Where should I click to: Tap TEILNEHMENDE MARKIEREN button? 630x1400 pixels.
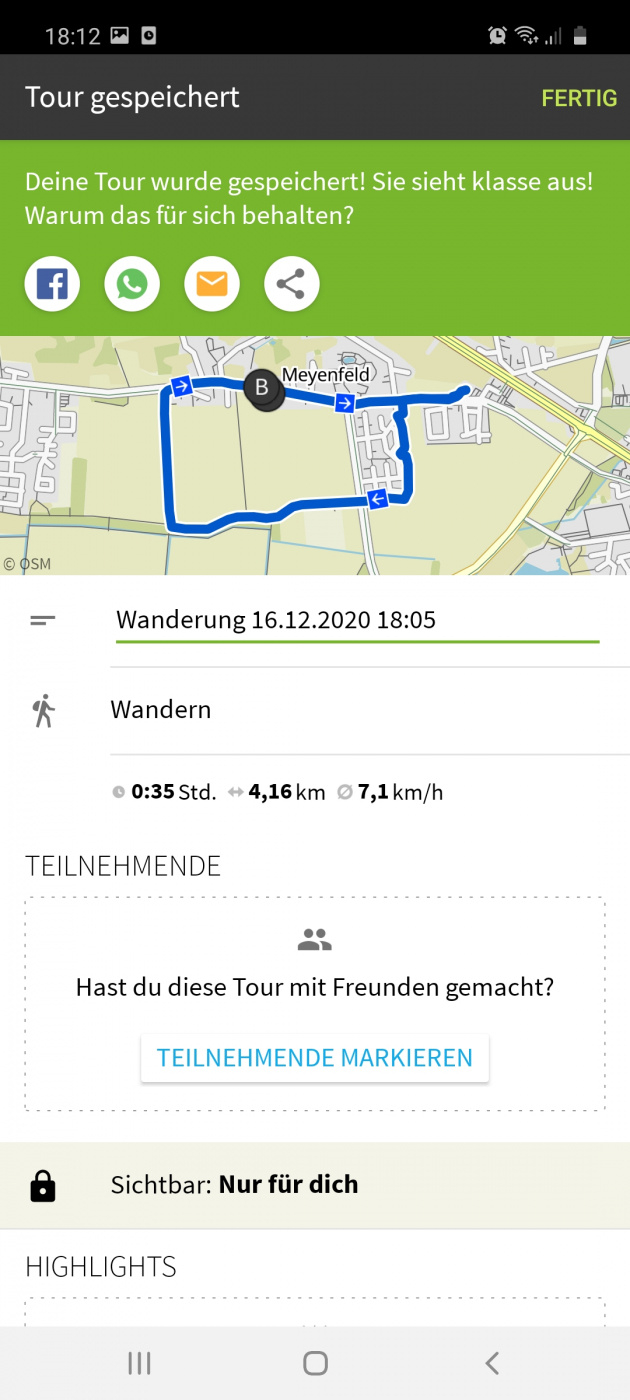coord(315,1058)
